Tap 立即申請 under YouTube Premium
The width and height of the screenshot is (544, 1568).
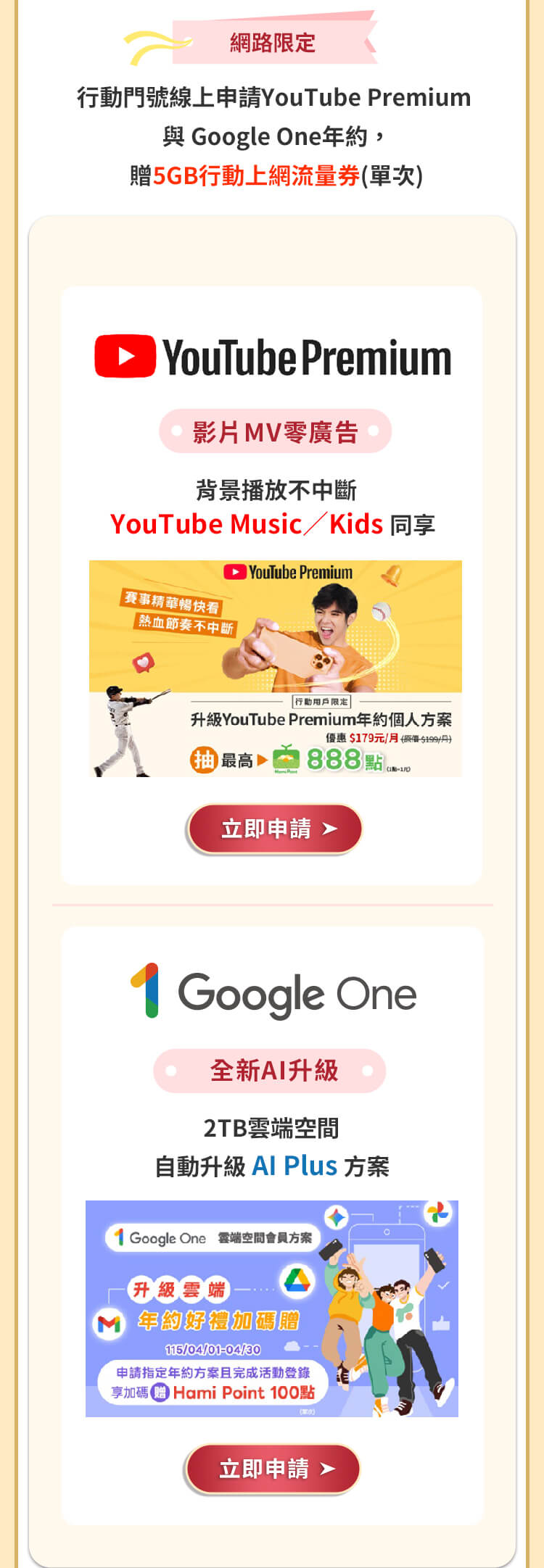273,829
